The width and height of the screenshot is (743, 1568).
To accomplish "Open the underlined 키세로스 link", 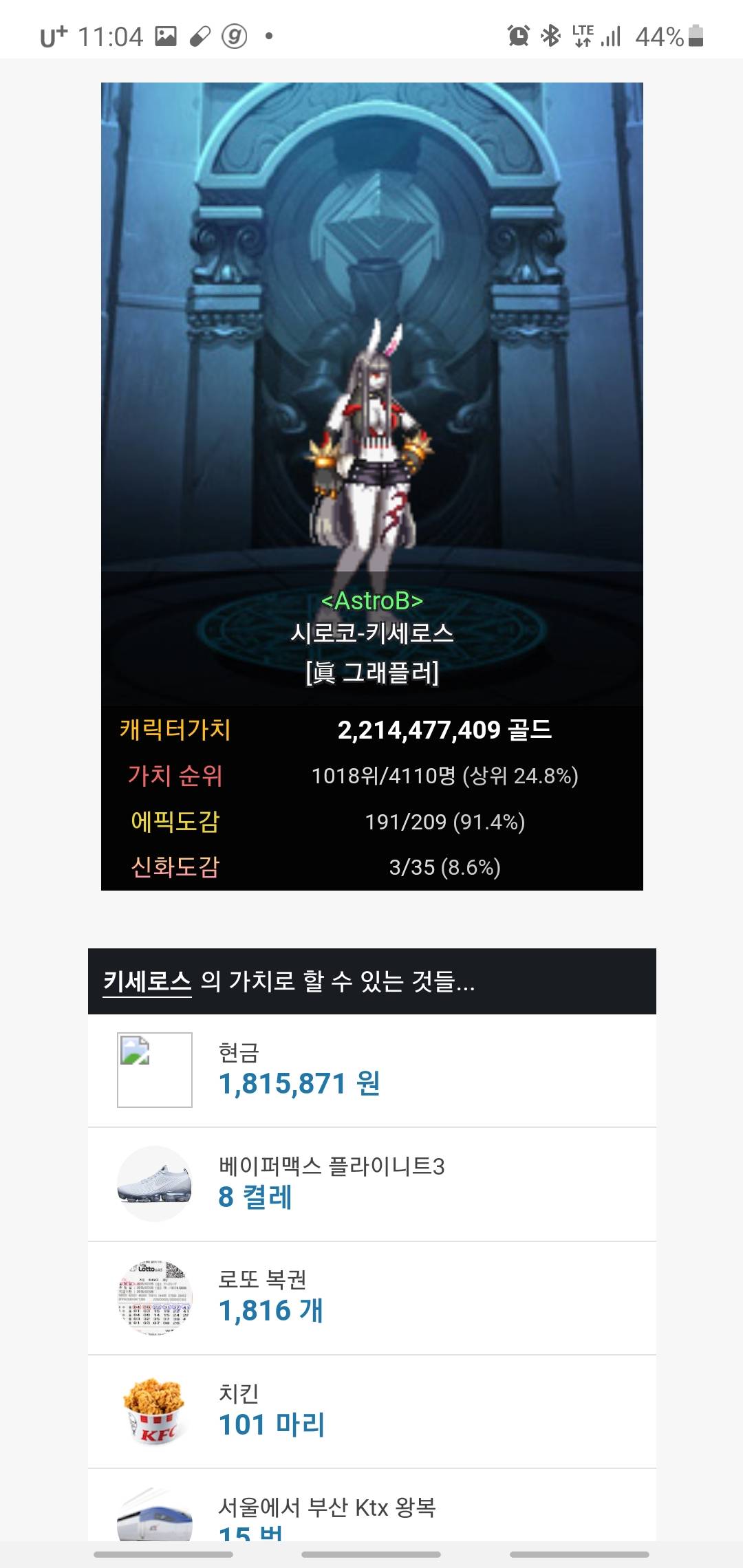I will (147, 981).
